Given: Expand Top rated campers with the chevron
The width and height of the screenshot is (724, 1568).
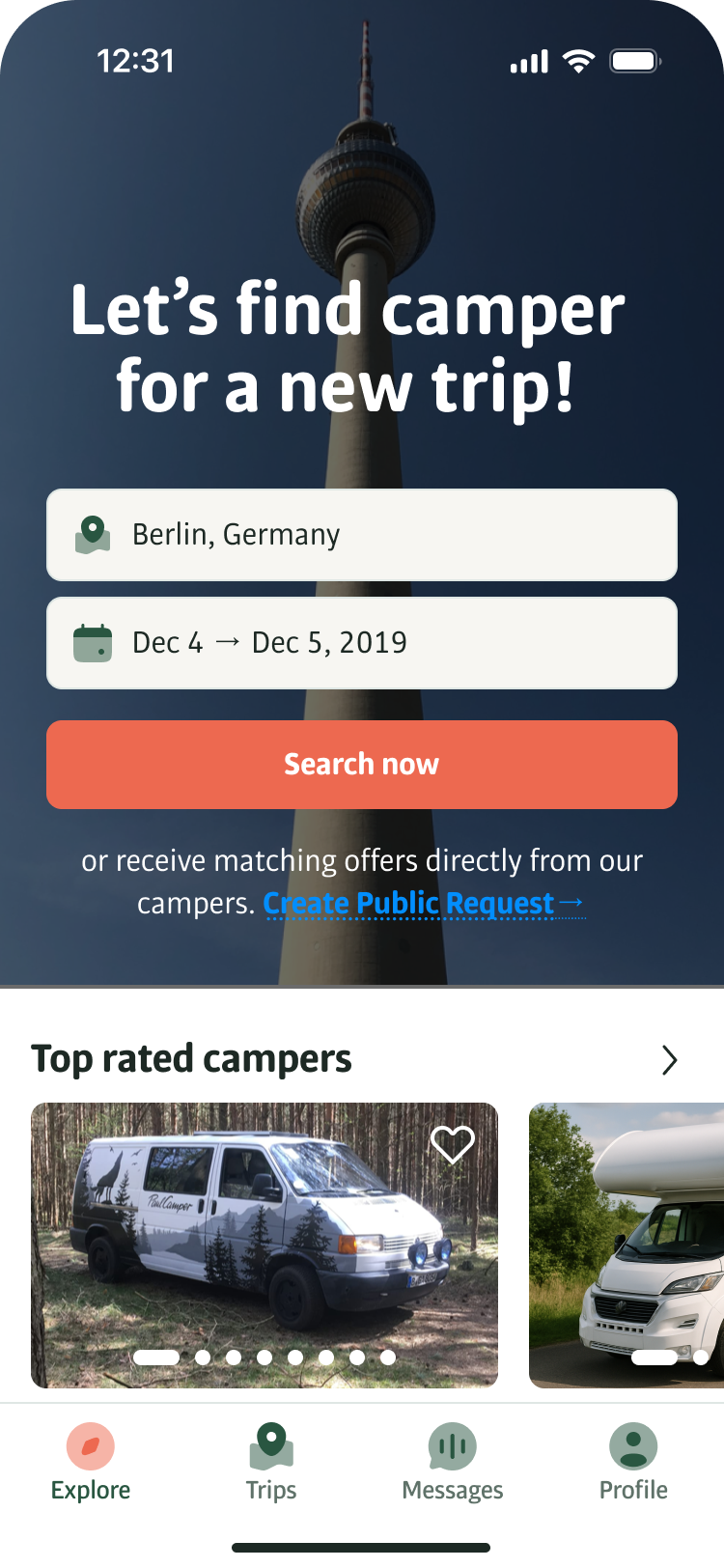Looking at the screenshot, I should pos(670,1060).
